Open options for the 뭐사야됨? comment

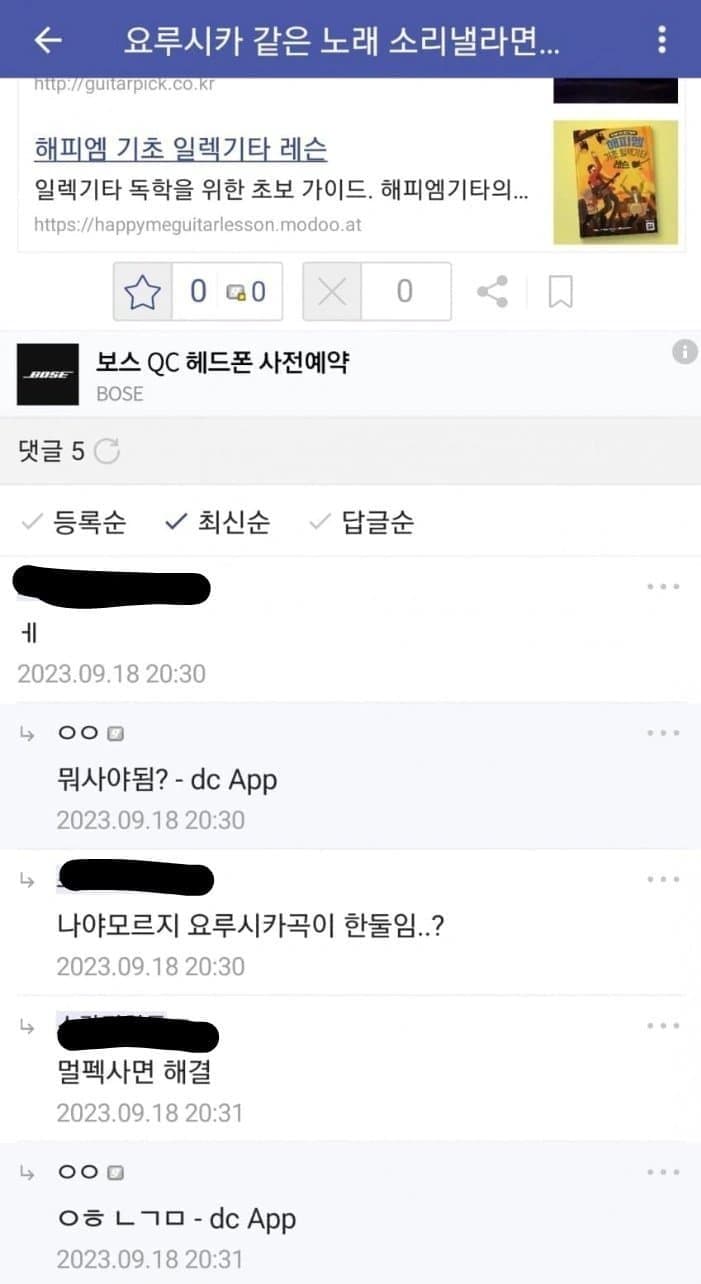tap(662, 733)
